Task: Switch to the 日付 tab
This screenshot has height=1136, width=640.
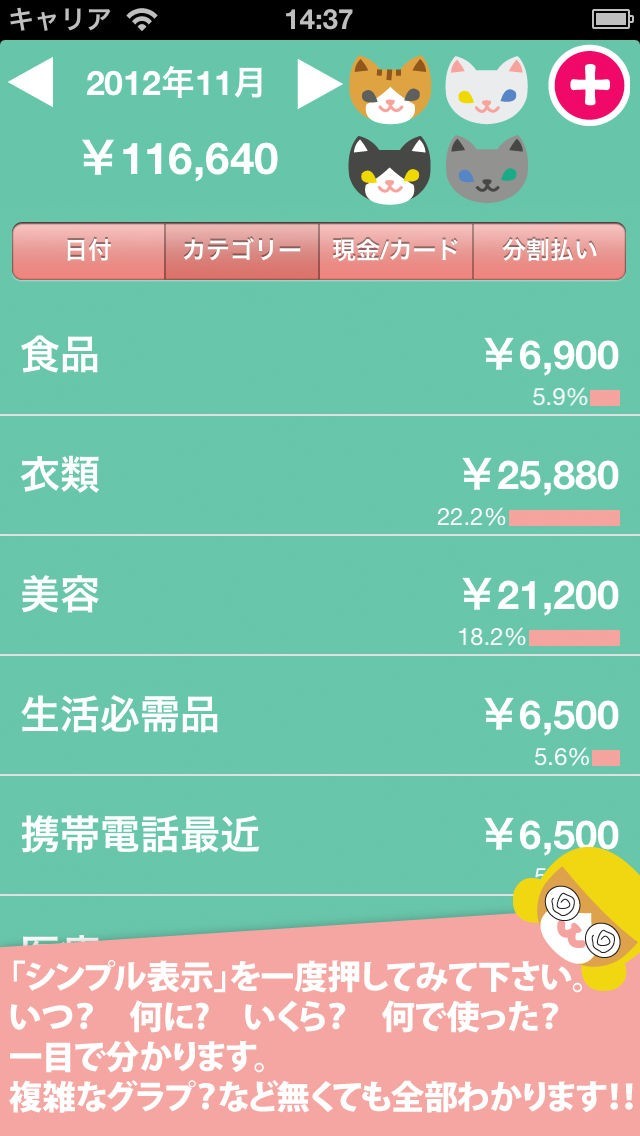Action: tap(88, 251)
